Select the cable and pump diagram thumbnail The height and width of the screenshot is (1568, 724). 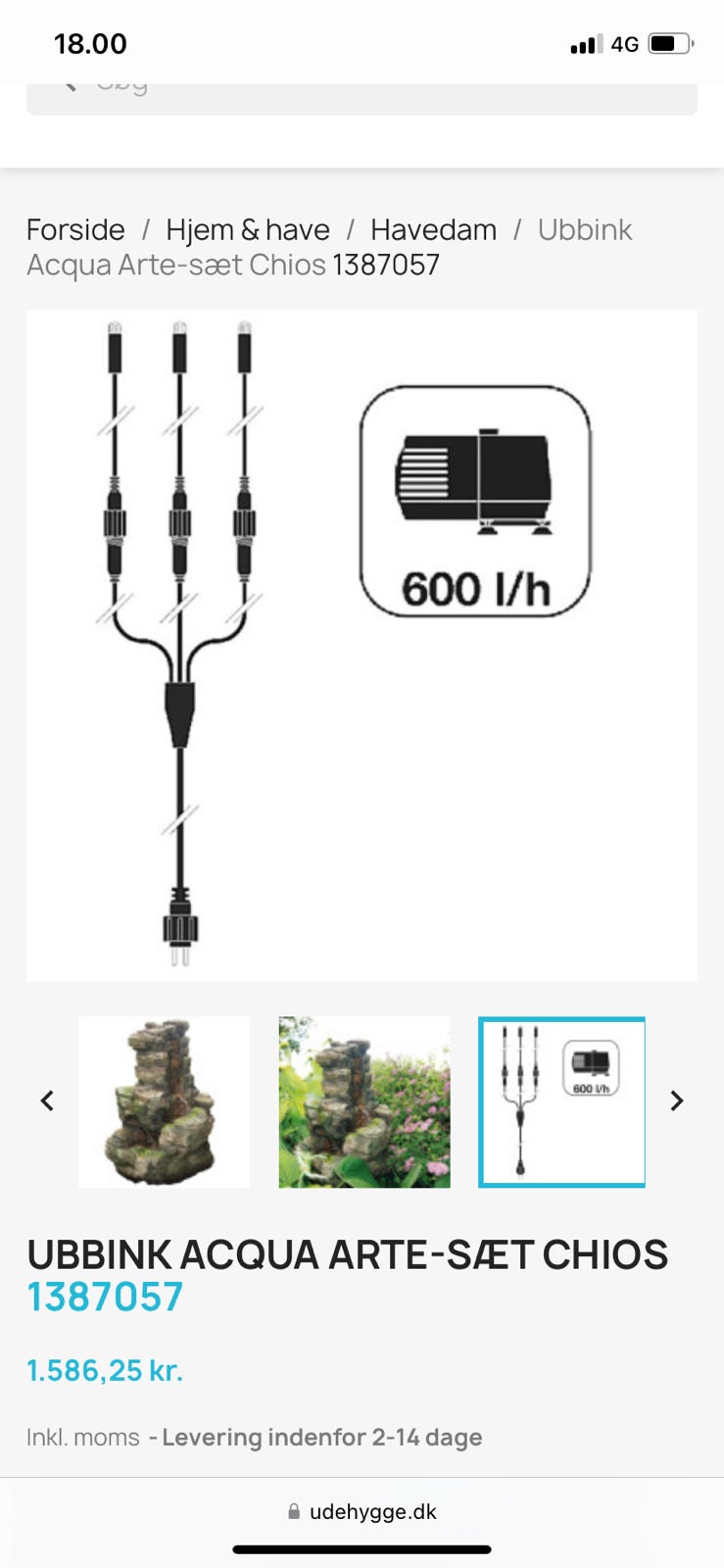[561, 1102]
